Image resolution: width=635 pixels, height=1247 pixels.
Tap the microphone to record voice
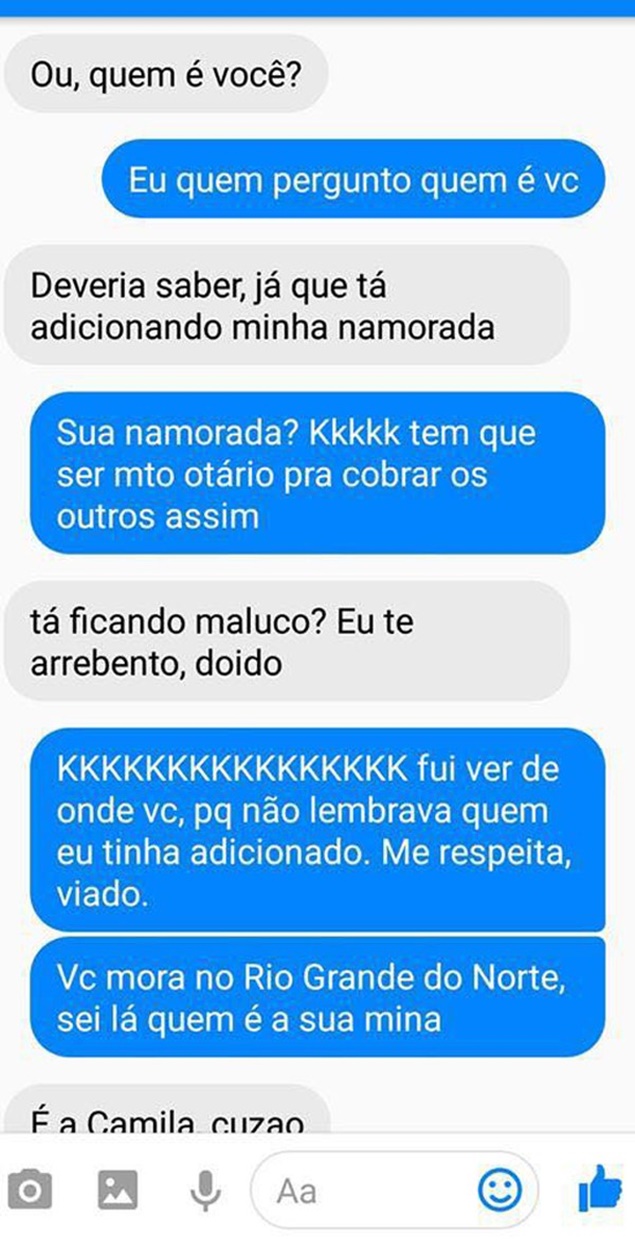point(205,1190)
